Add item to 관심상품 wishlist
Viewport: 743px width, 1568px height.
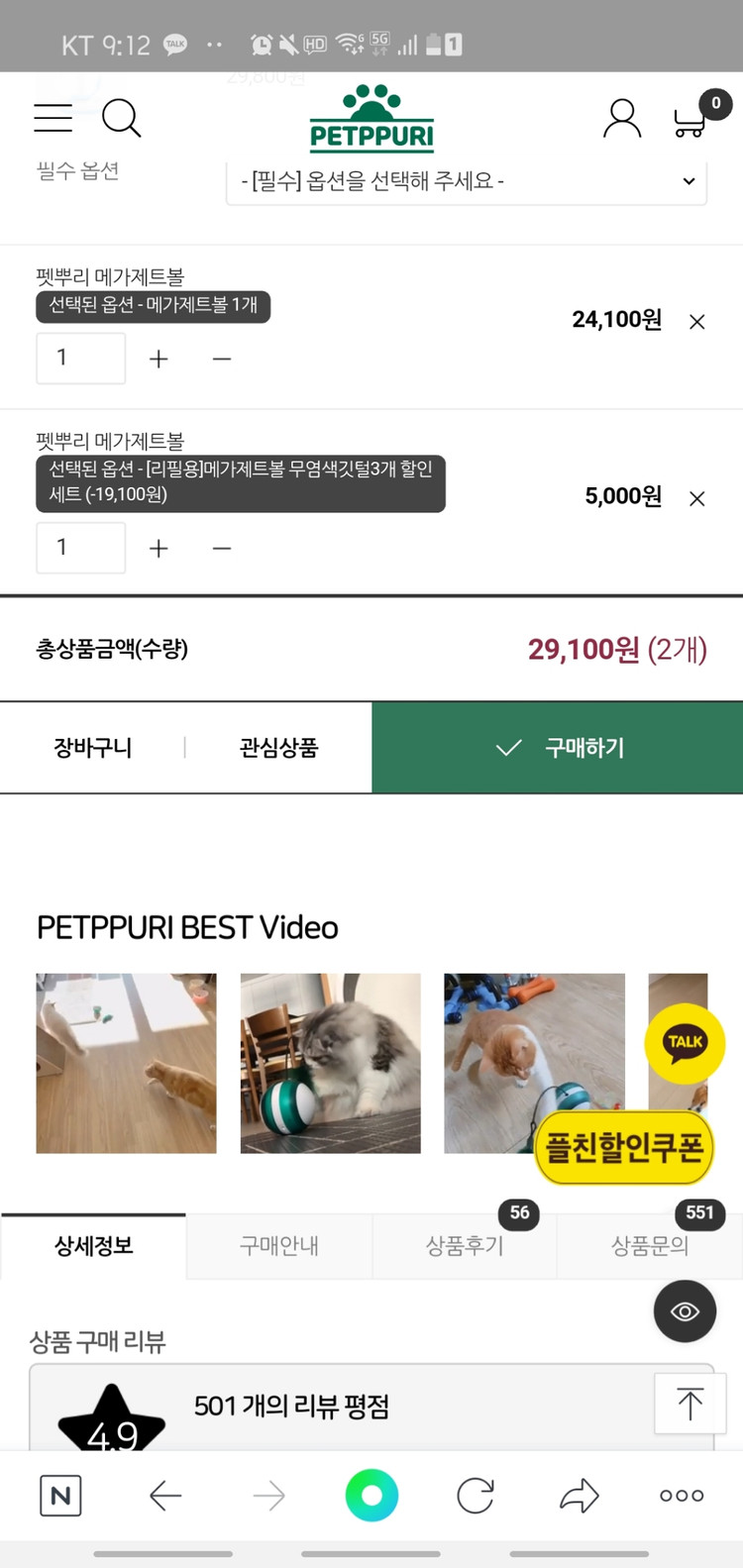277,748
